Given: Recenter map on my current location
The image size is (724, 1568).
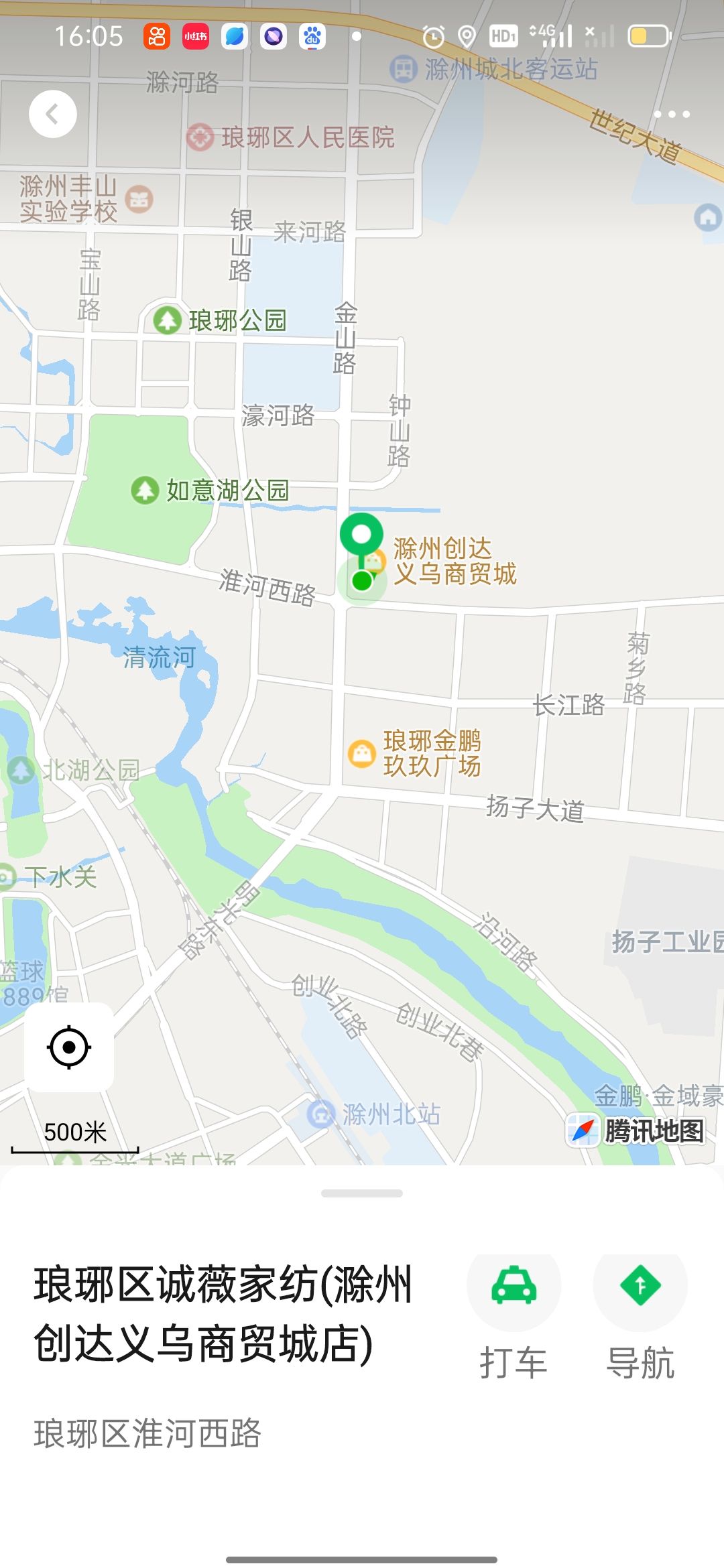Looking at the screenshot, I should [x=69, y=1047].
